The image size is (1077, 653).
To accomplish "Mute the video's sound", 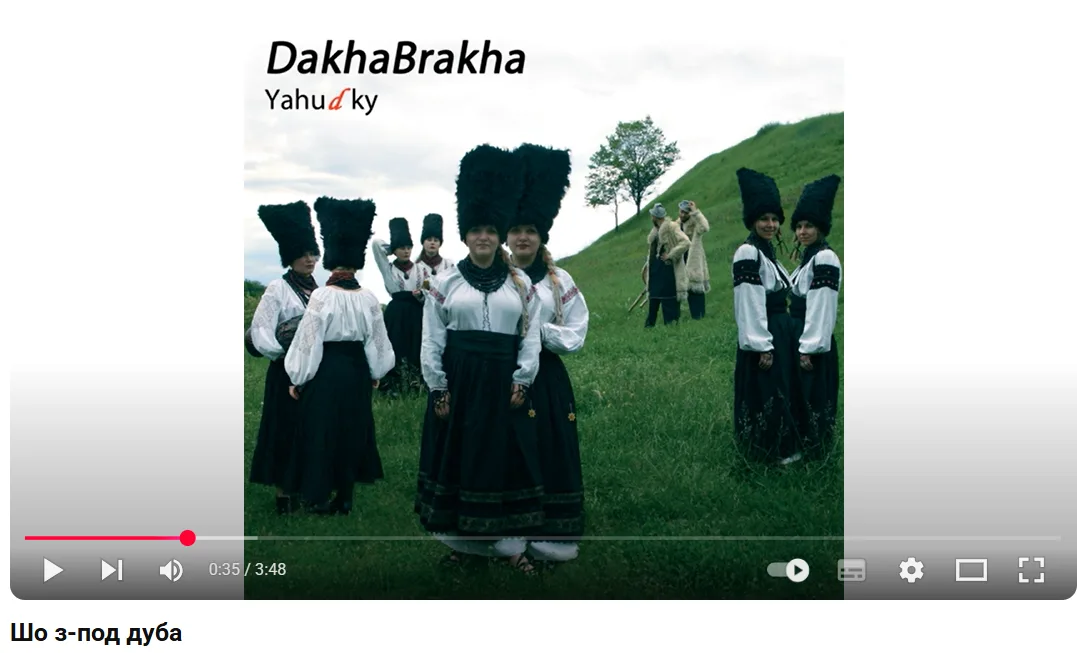I will [x=171, y=570].
